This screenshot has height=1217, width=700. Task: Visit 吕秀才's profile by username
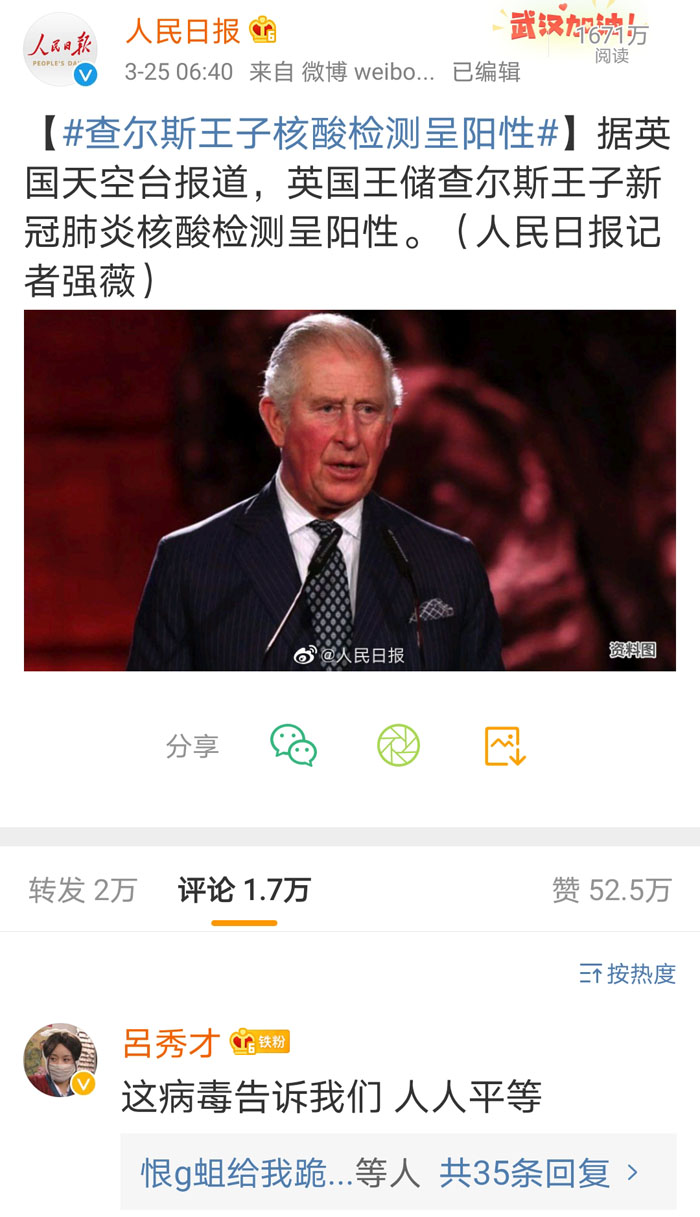(x=170, y=1043)
